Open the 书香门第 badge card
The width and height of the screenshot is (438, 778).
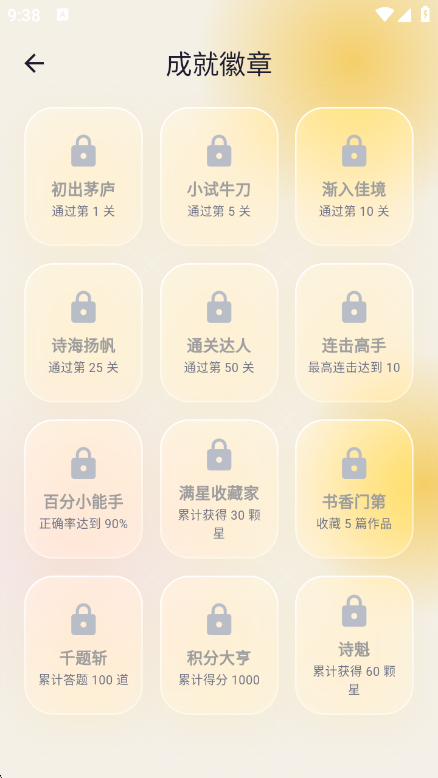[354, 489]
